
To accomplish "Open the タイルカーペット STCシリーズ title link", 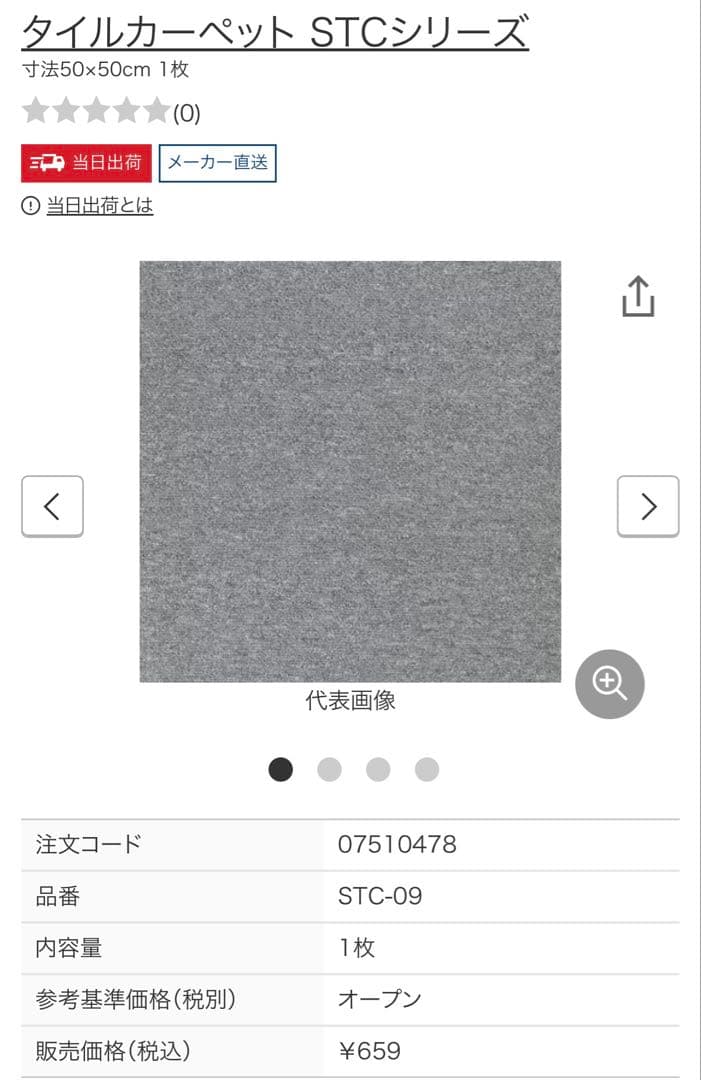I will pyautogui.click(x=274, y=31).
